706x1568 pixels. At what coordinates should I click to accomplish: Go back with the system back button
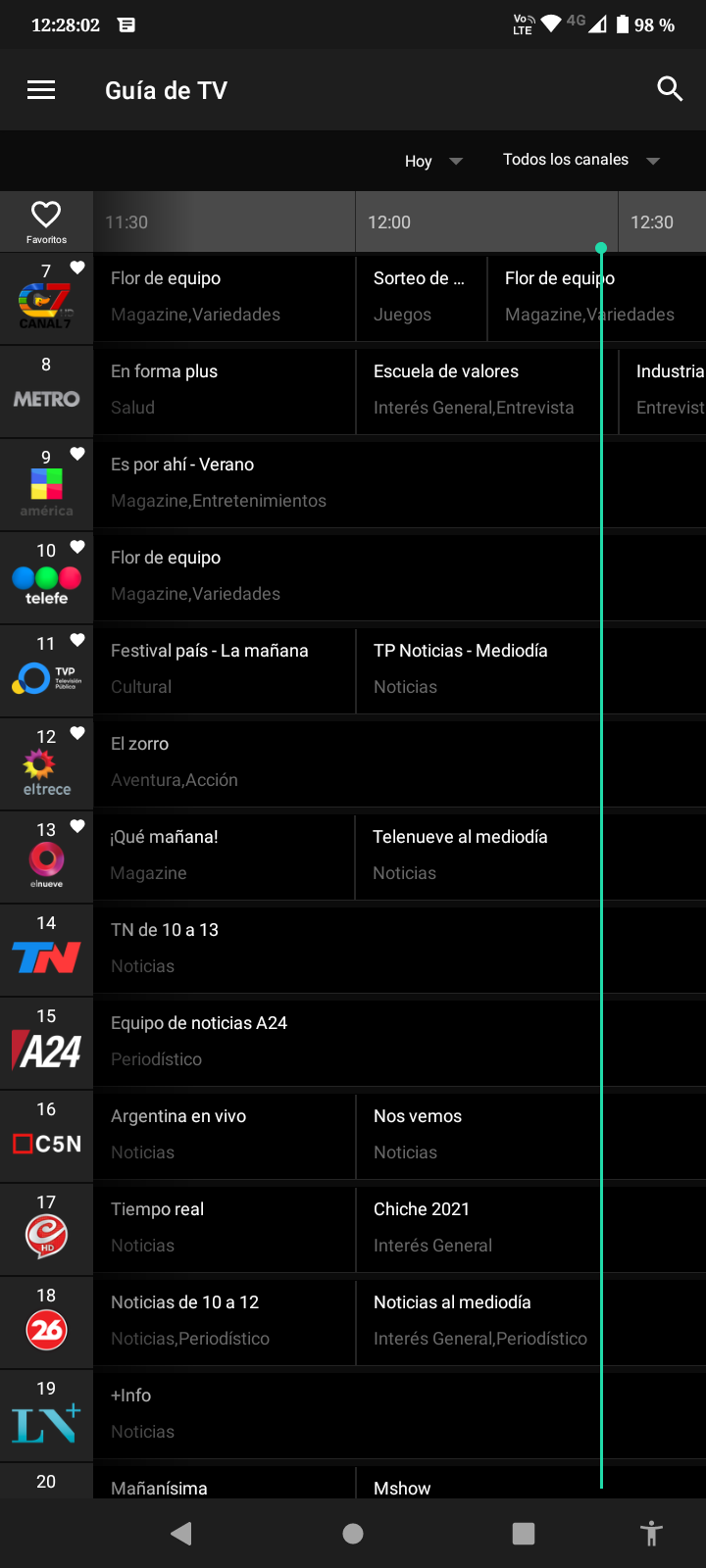[x=181, y=1534]
